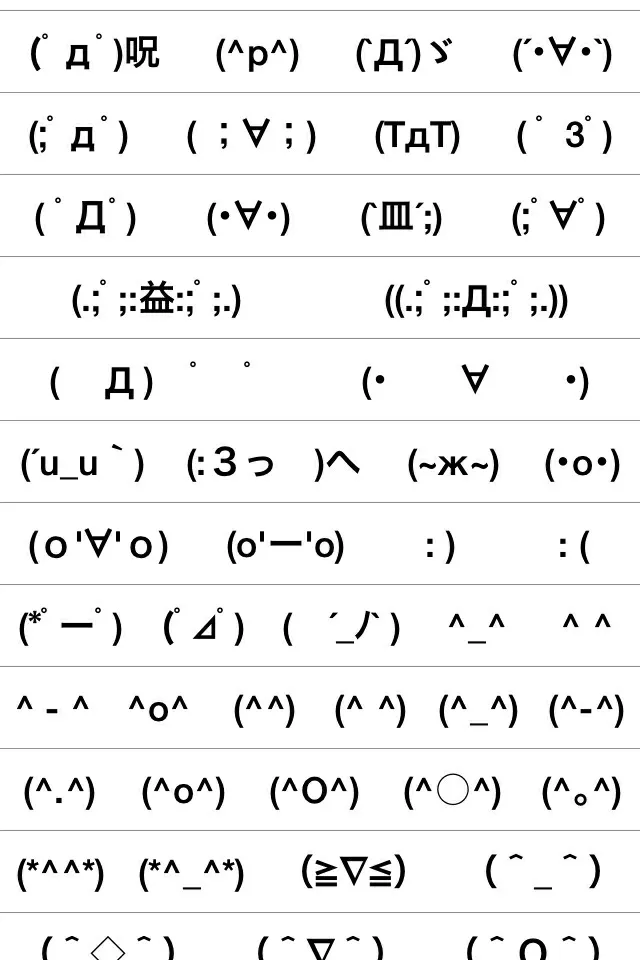Select the (.;ﾟ;:益:;ﾟ;.) emoticon
This screenshot has height=960, width=640.
(156, 299)
